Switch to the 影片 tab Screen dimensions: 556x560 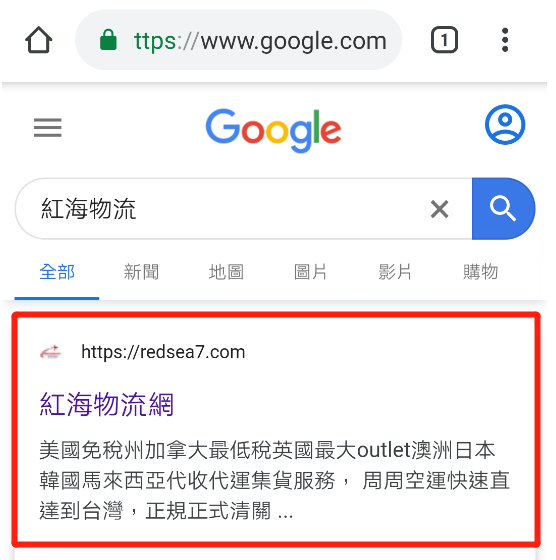click(395, 272)
